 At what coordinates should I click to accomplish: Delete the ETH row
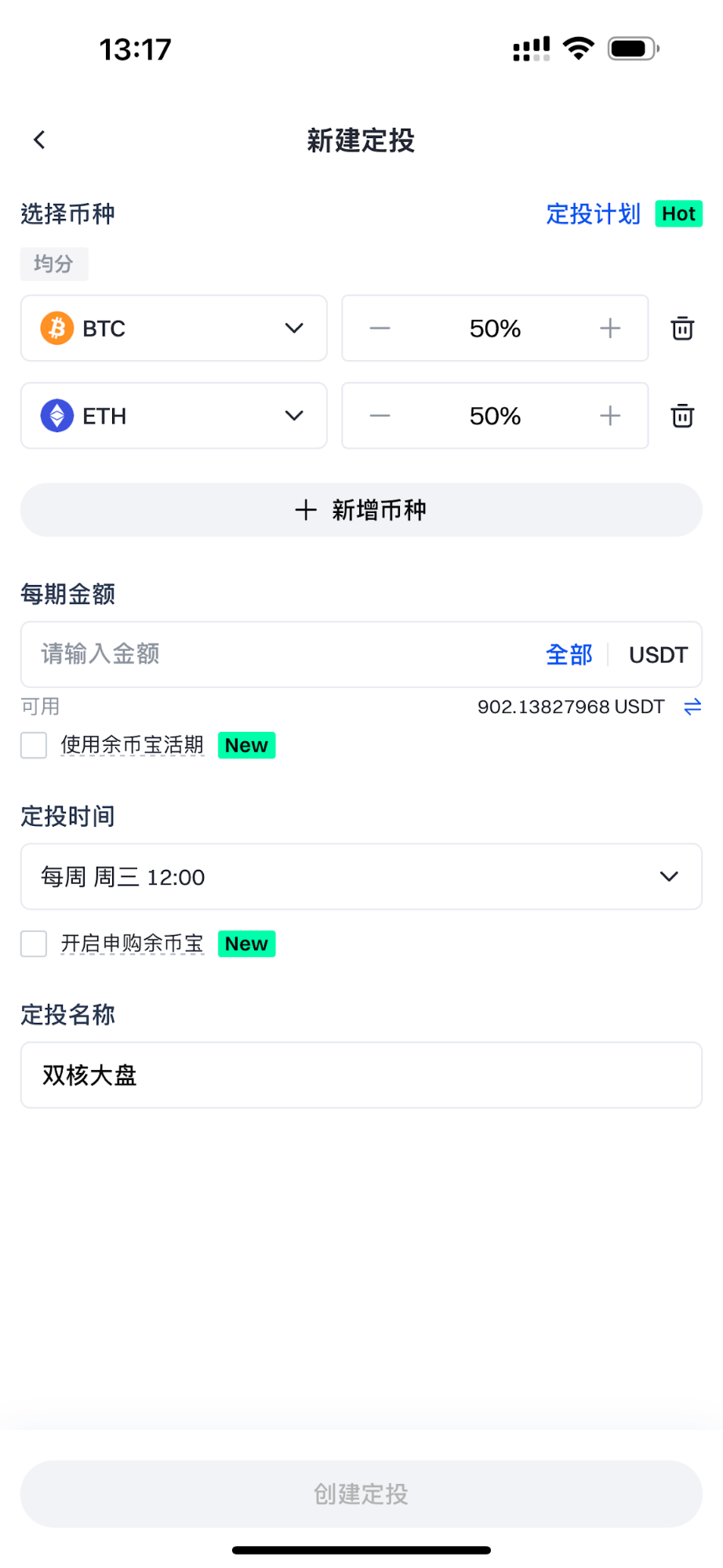(682, 416)
